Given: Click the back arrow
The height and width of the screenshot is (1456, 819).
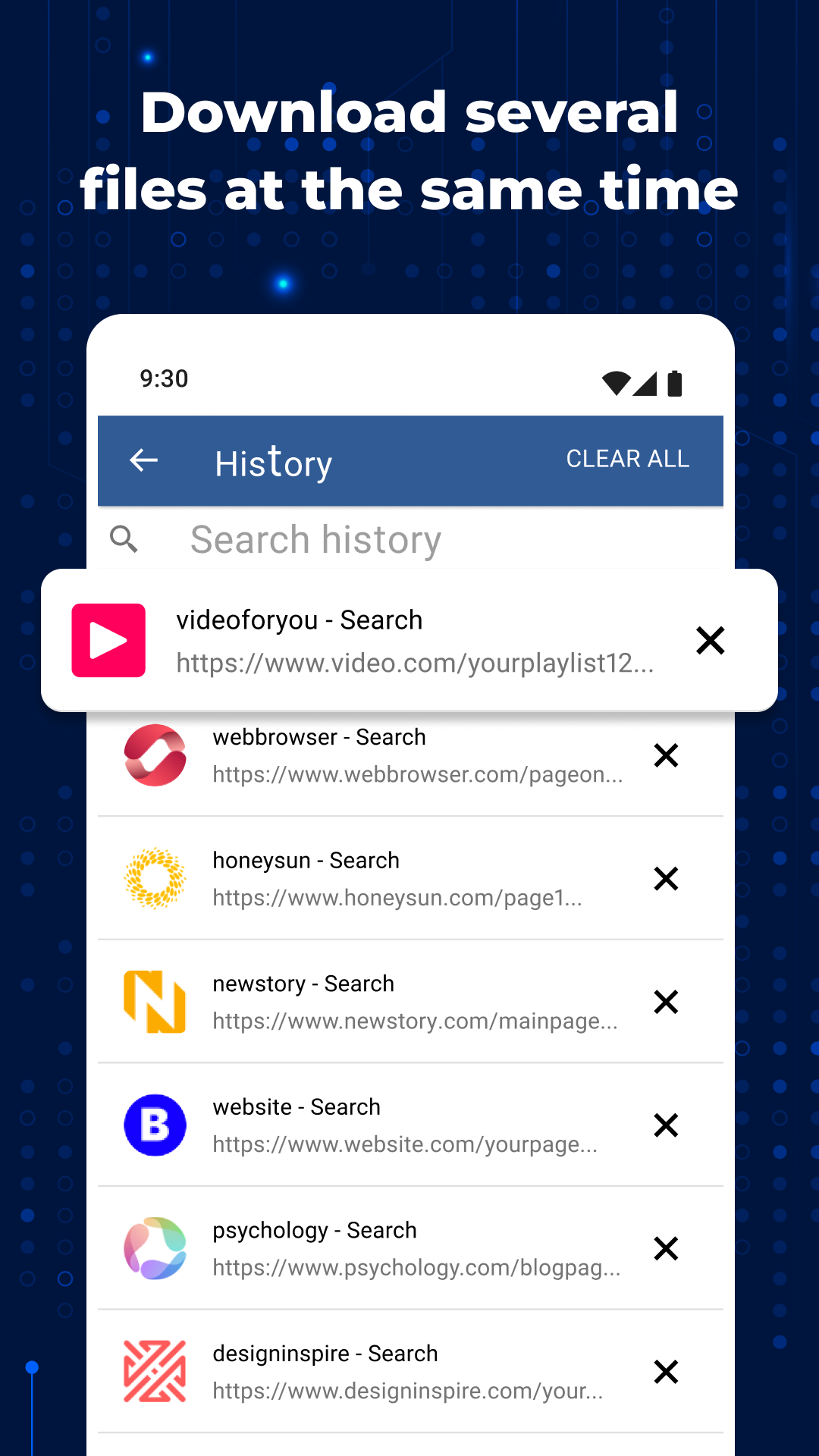Looking at the screenshot, I should pyautogui.click(x=143, y=460).
